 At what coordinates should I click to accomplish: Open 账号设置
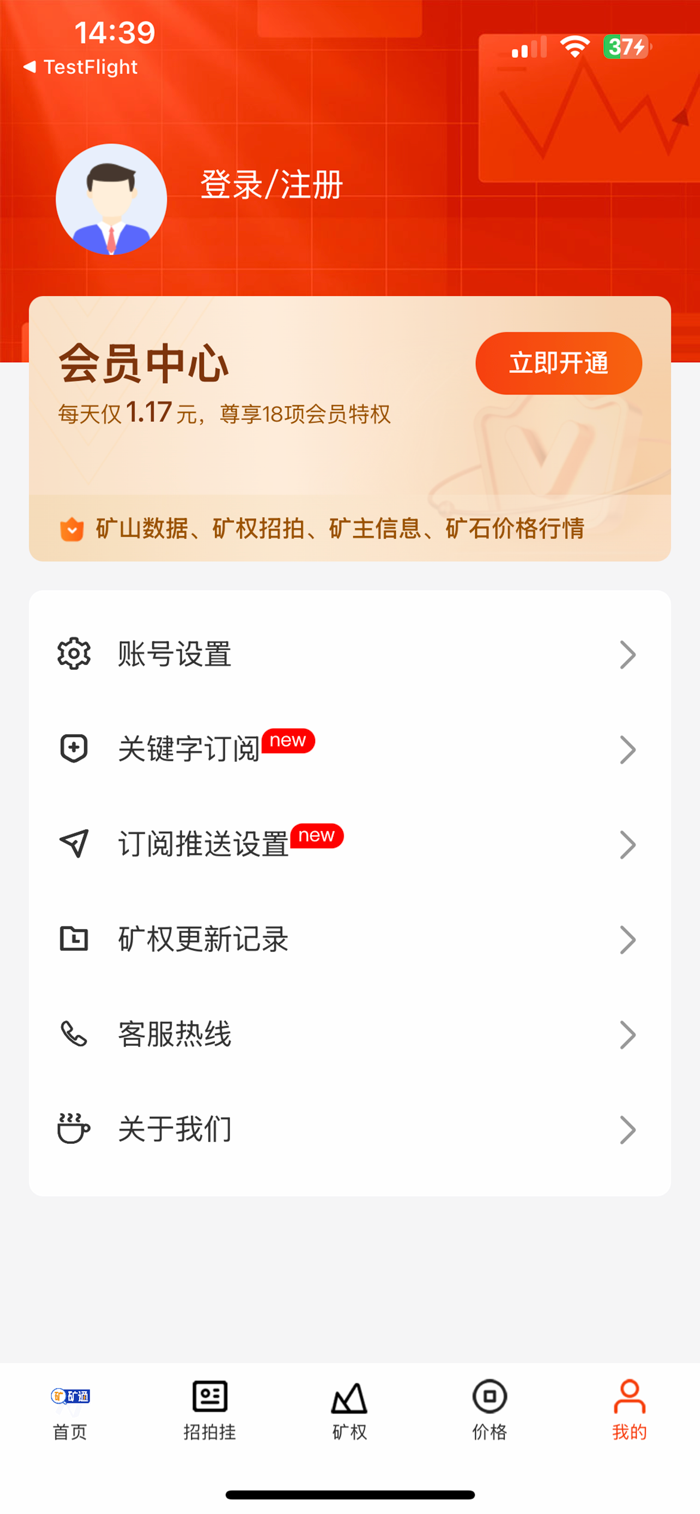pyautogui.click(x=350, y=655)
